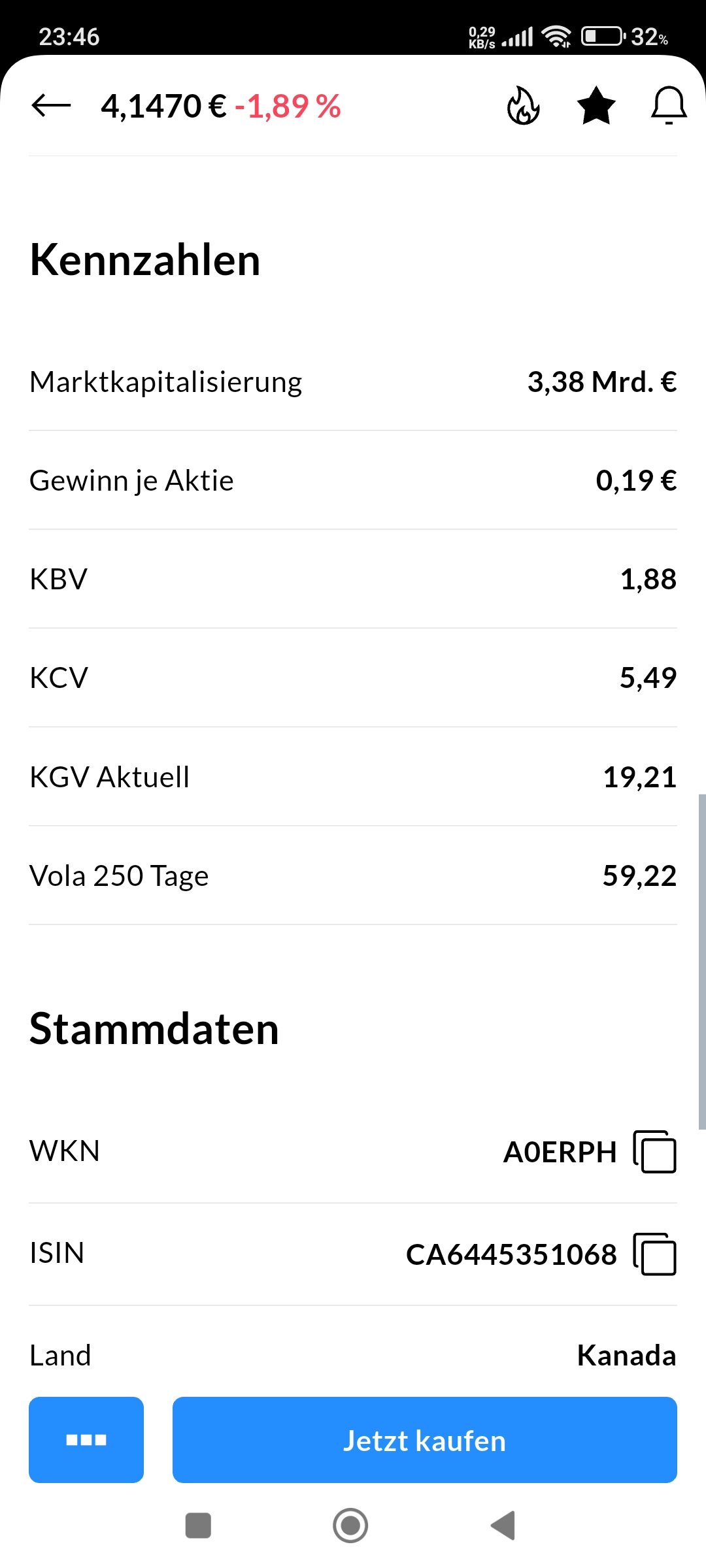Screen dimensions: 706x1568
Task: Open the flame hot-stock icon
Action: point(523,105)
